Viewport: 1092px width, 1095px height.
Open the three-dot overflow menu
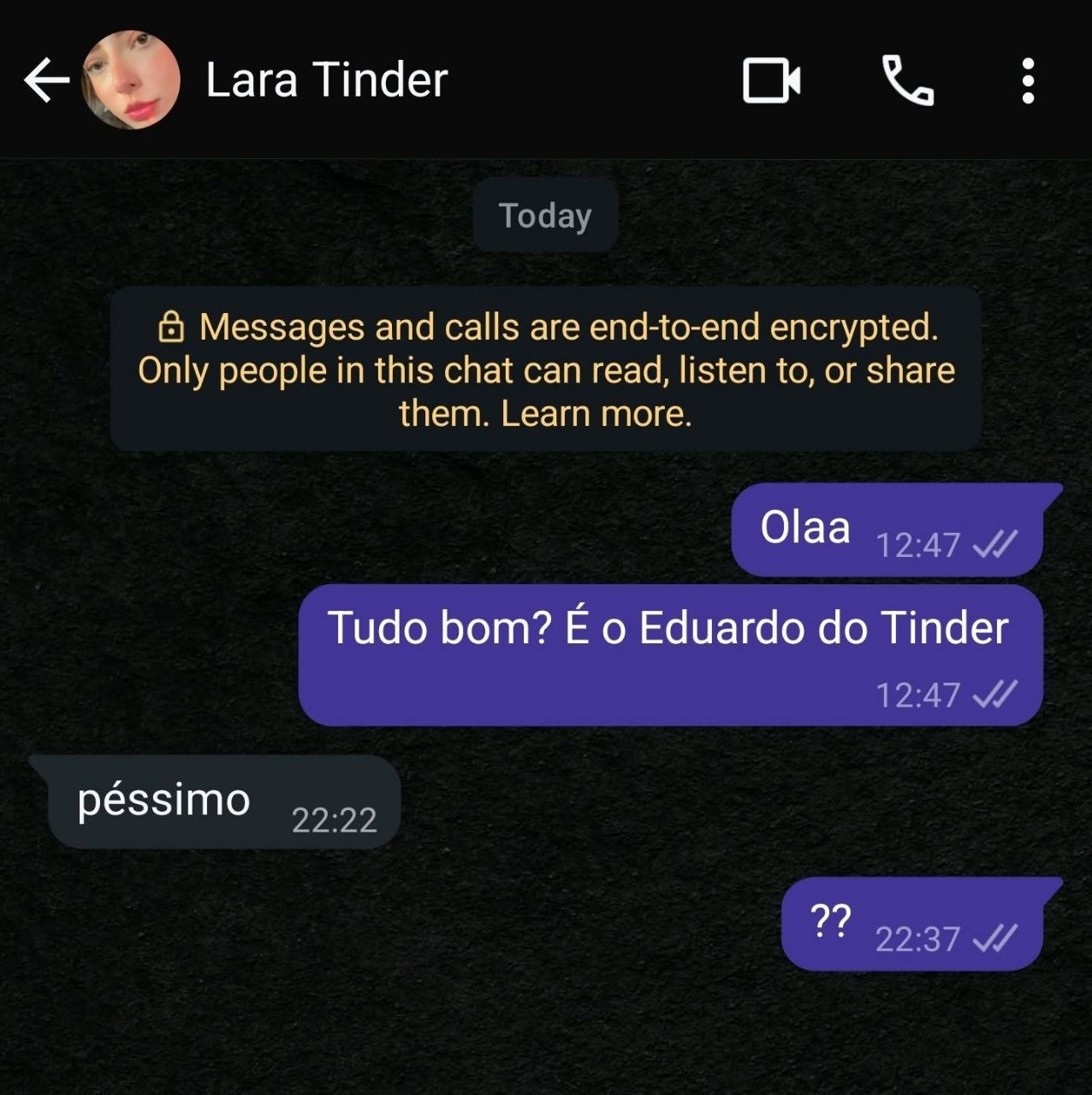(1028, 80)
